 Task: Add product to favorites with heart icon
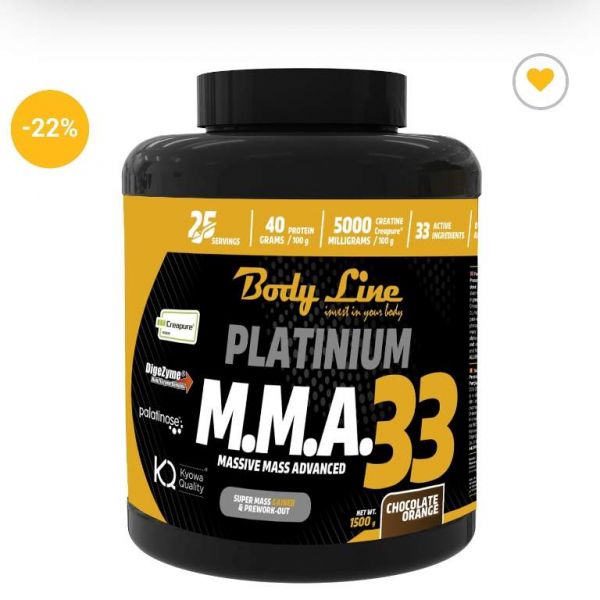pos(540,80)
